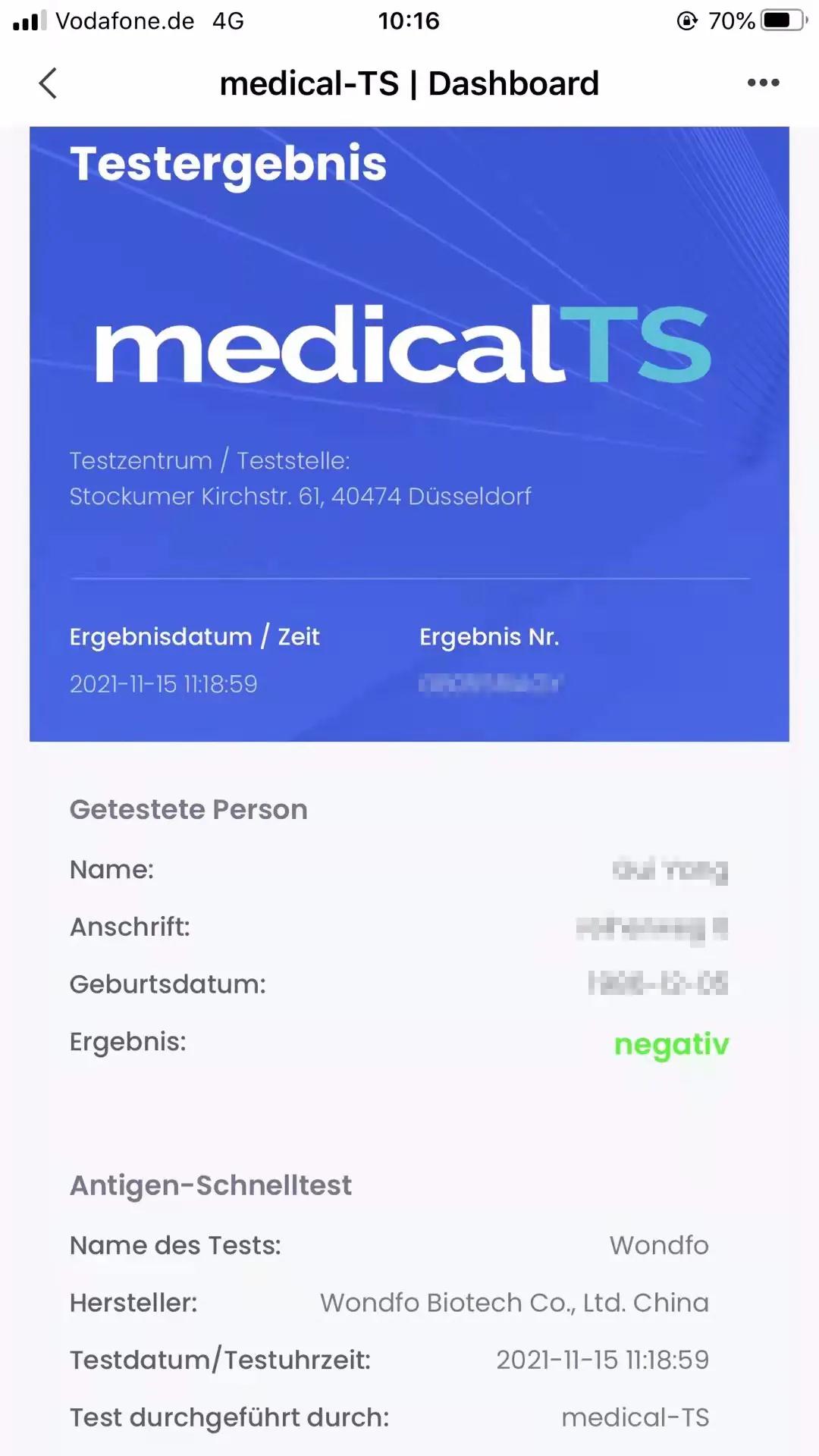This screenshot has height=1456, width=819.
Task: Open the three-dot overflow menu
Action: (x=763, y=83)
